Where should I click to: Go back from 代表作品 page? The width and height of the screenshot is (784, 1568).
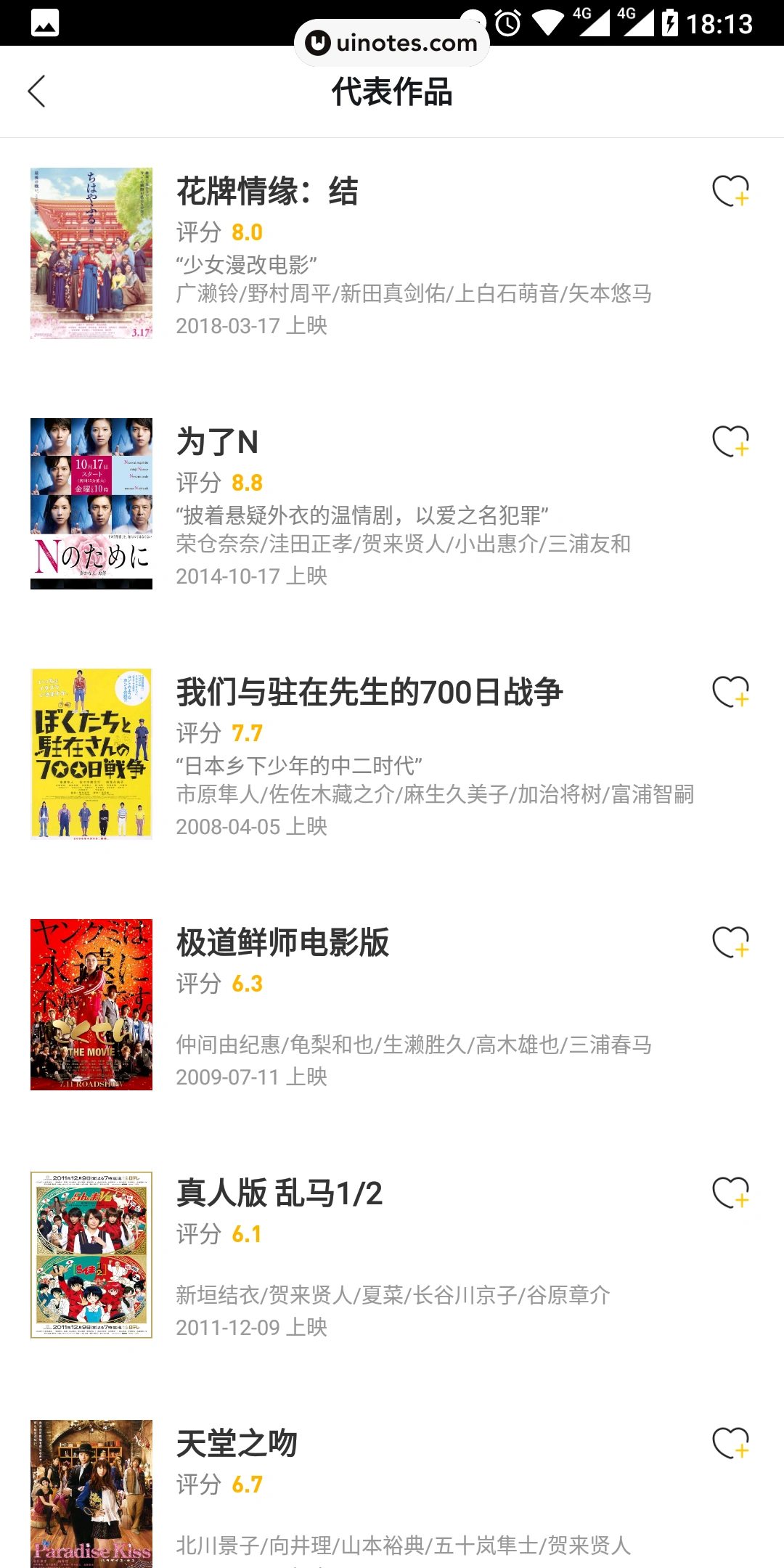[x=37, y=91]
